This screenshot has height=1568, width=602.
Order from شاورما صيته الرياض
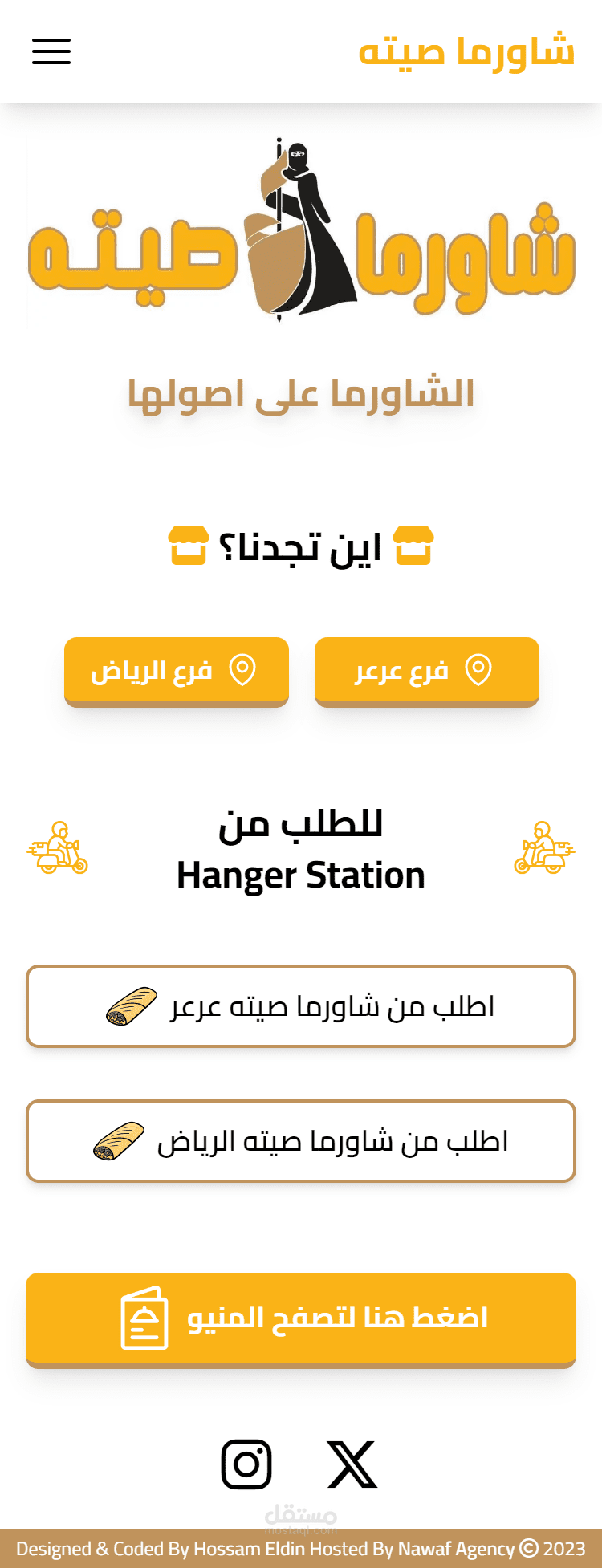(301, 1141)
